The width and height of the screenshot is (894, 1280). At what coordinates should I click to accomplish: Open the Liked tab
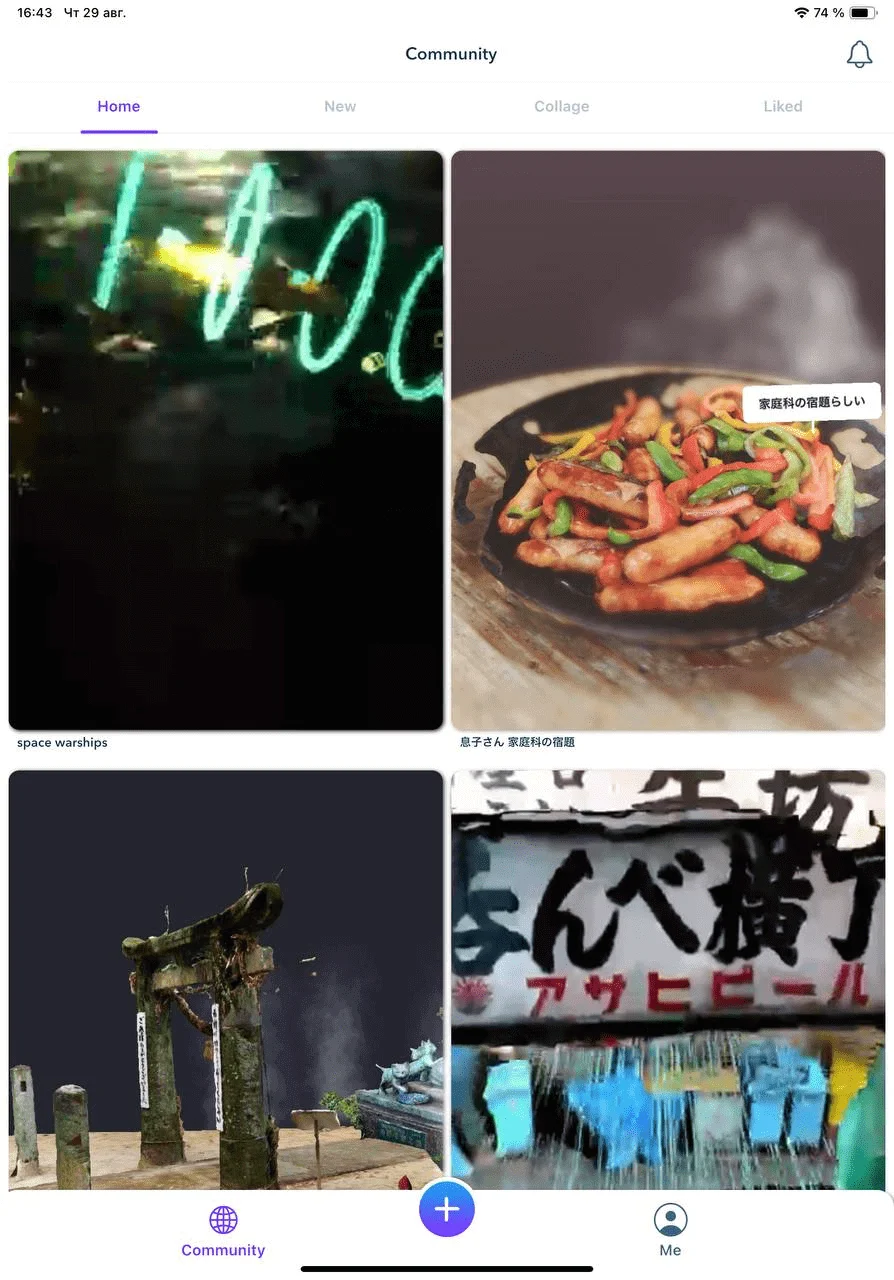tap(782, 107)
